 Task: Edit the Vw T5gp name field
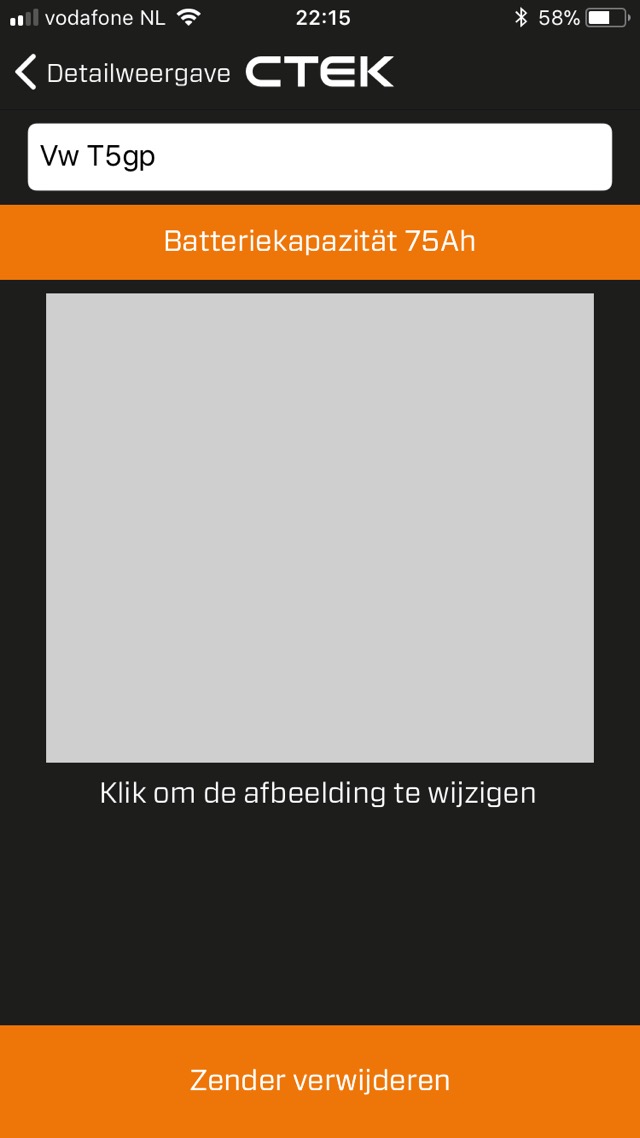[x=320, y=157]
